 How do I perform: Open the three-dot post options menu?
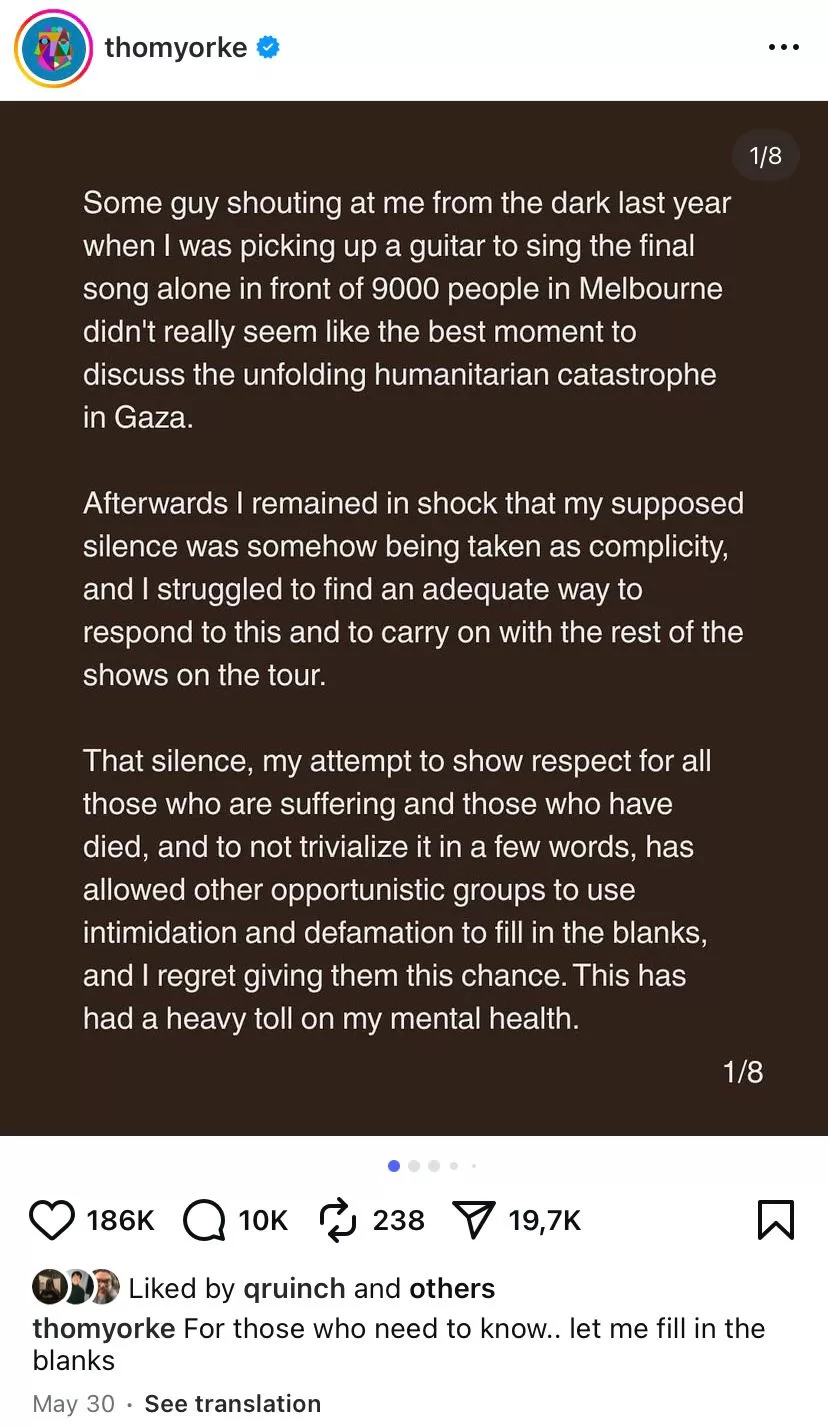[783, 47]
